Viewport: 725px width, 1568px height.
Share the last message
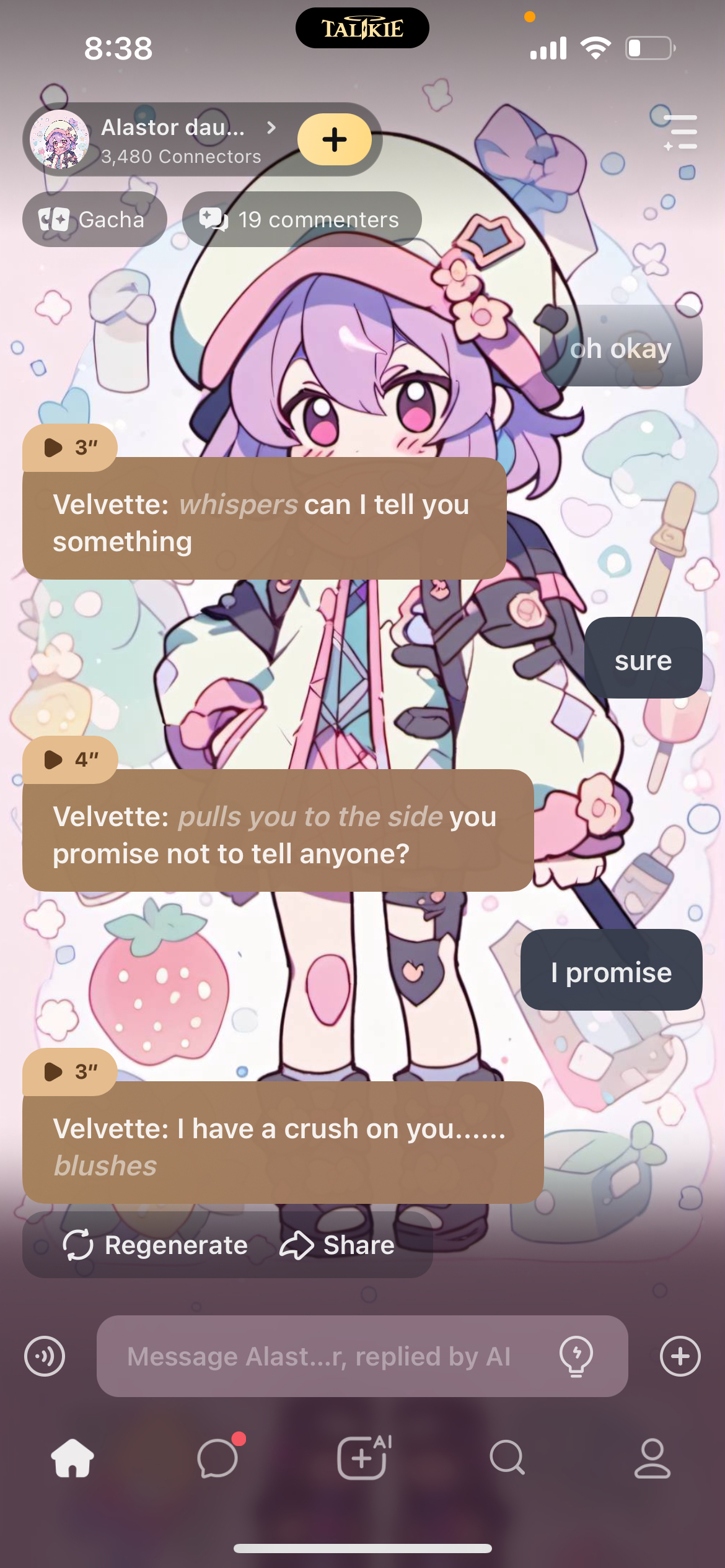(337, 1245)
